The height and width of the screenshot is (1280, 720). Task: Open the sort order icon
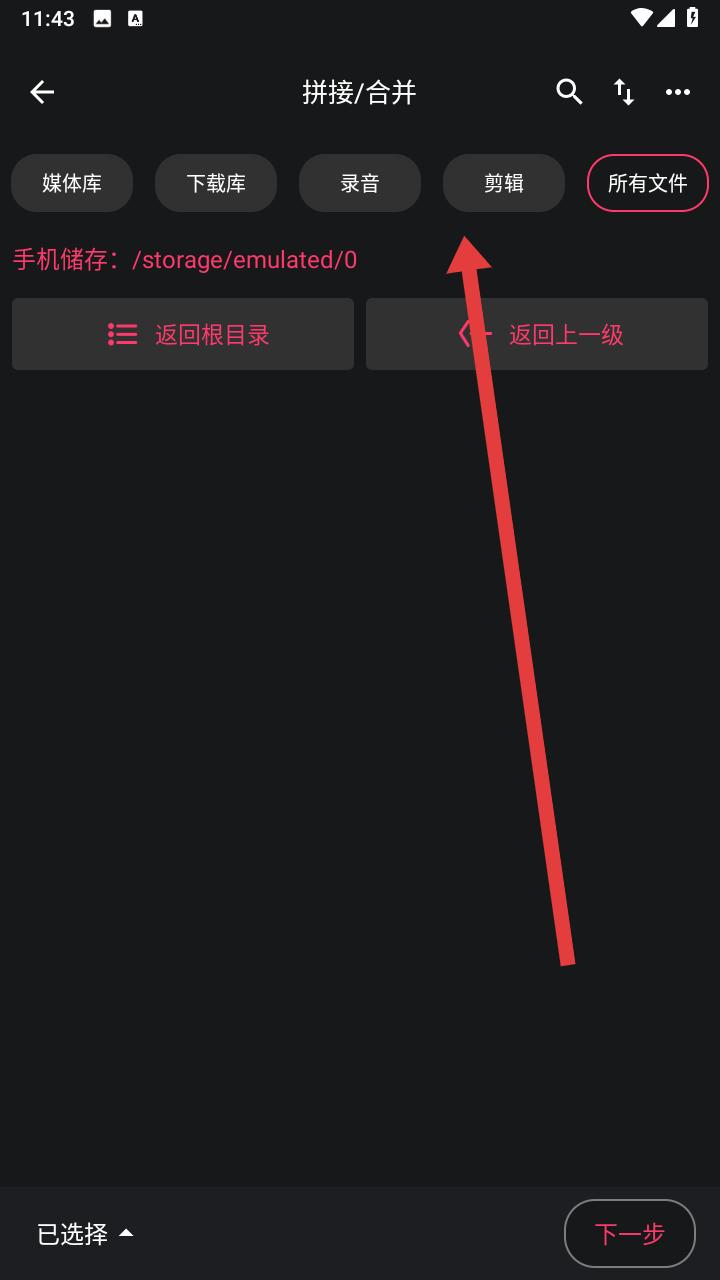tap(624, 92)
